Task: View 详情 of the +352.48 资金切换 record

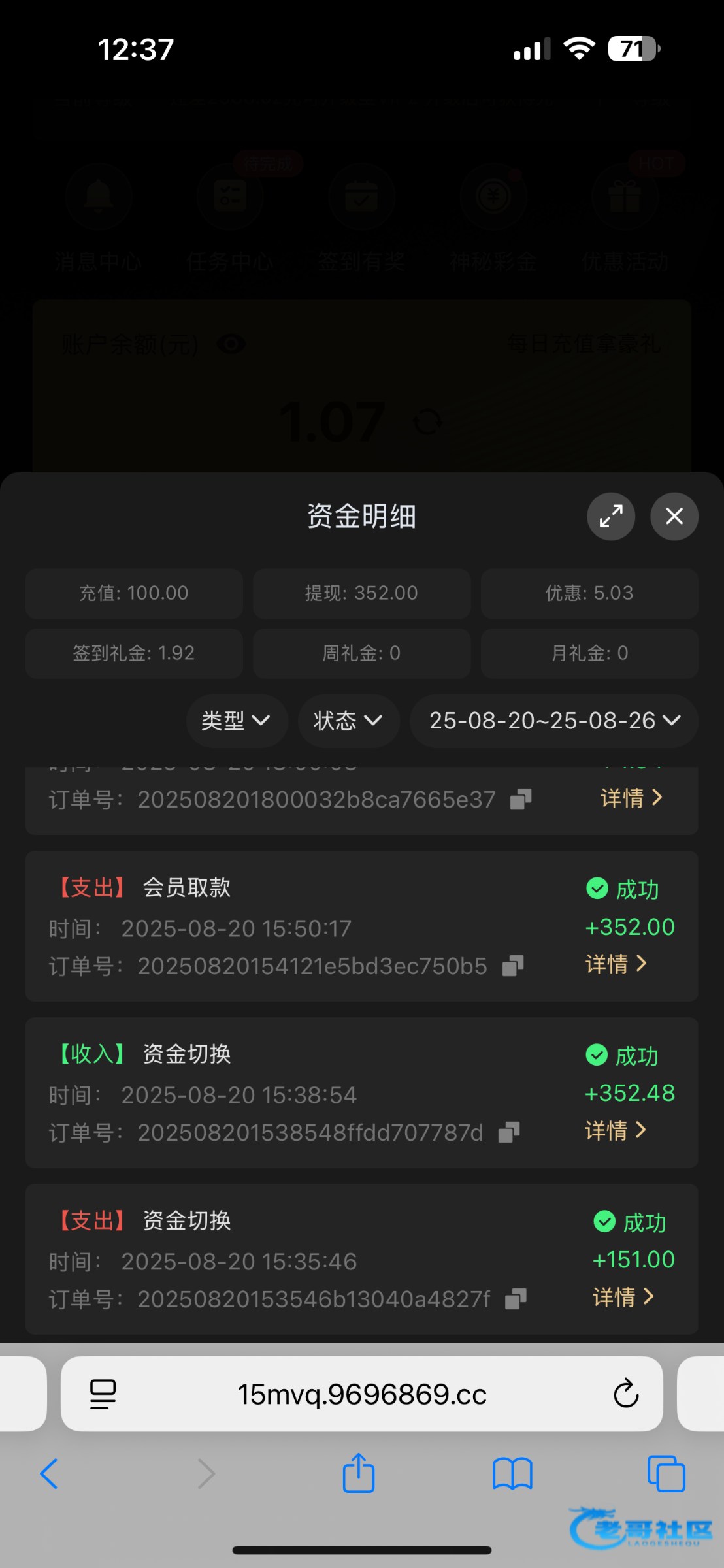Action: click(616, 1130)
